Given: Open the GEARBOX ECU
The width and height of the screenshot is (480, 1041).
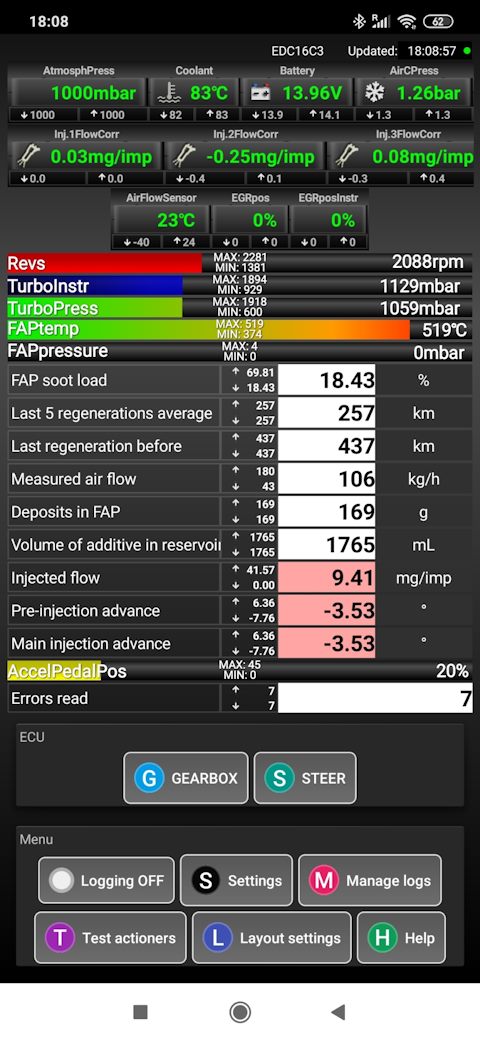Looking at the screenshot, I should [x=186, y=777].
